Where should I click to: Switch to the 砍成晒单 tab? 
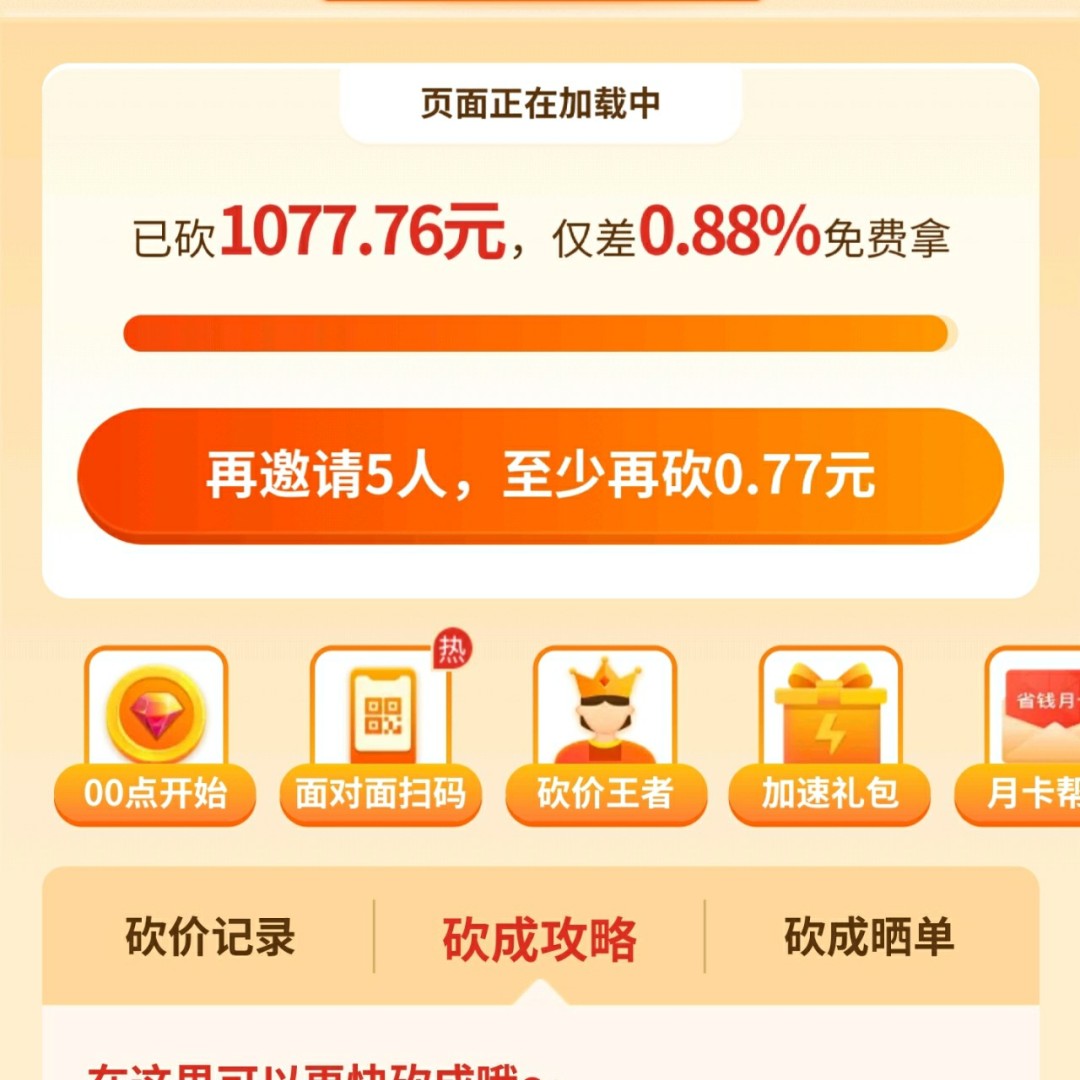(x=868, y=937)
